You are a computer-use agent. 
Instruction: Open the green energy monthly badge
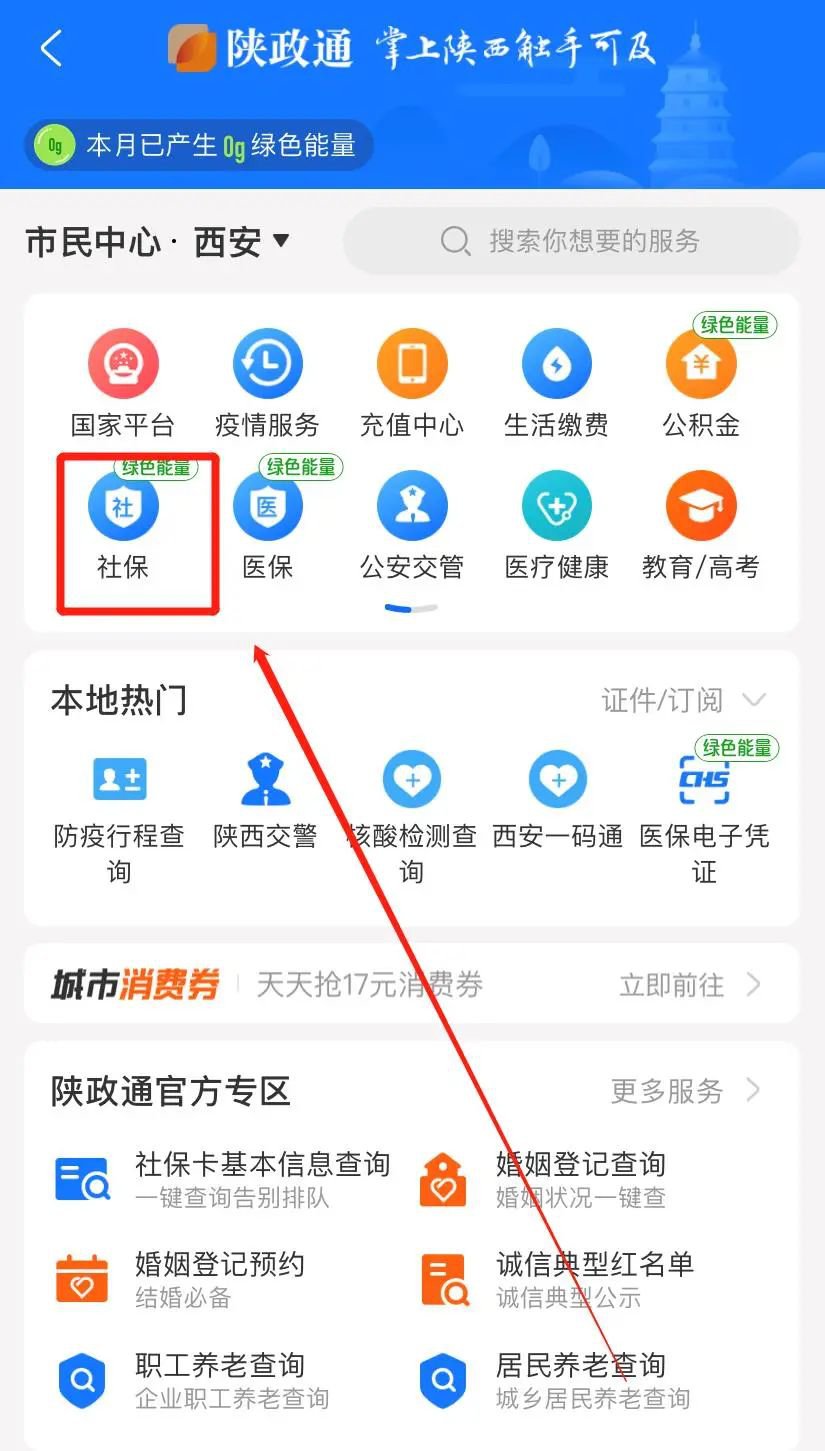[x=198, y=146]
